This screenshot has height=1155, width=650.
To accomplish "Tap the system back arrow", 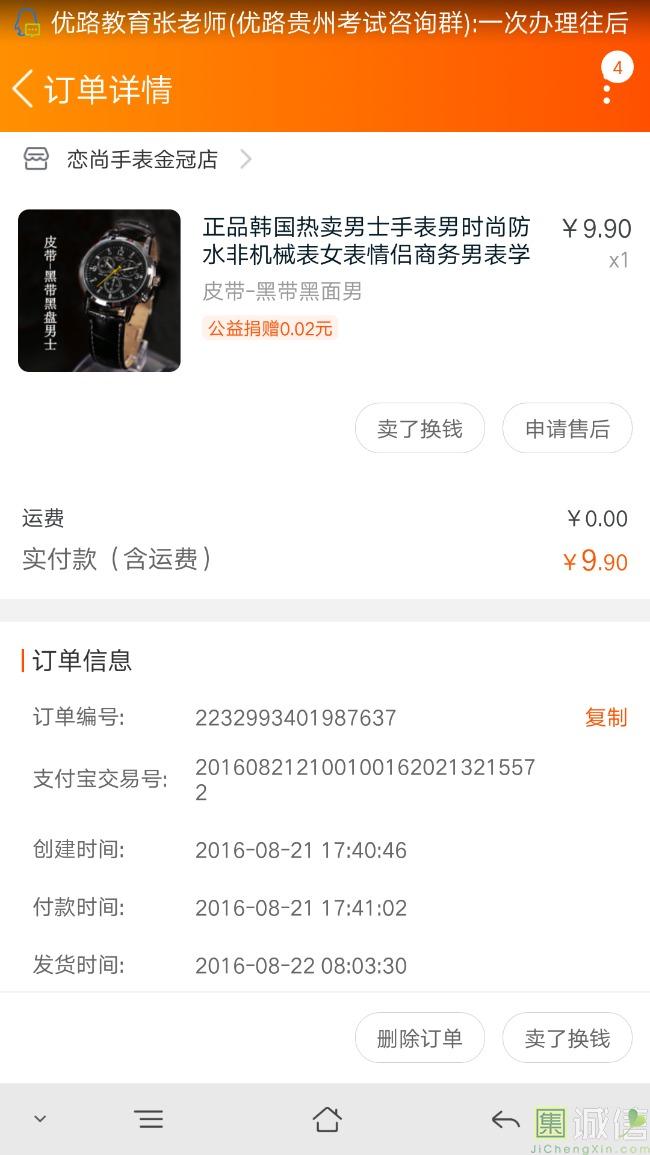I will 505,1120.
